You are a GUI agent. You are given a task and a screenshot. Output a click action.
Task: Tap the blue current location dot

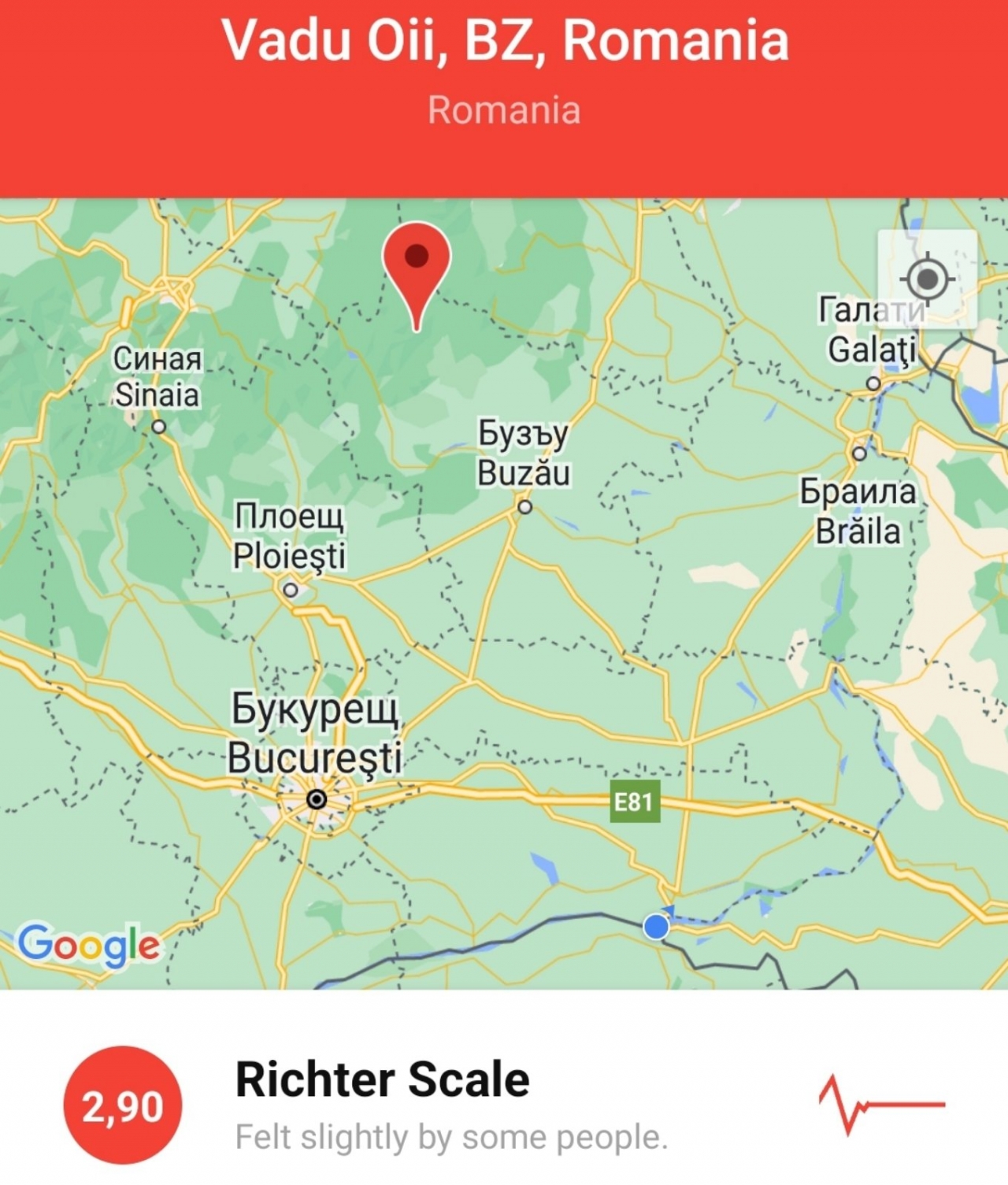(x=656, y=927)
